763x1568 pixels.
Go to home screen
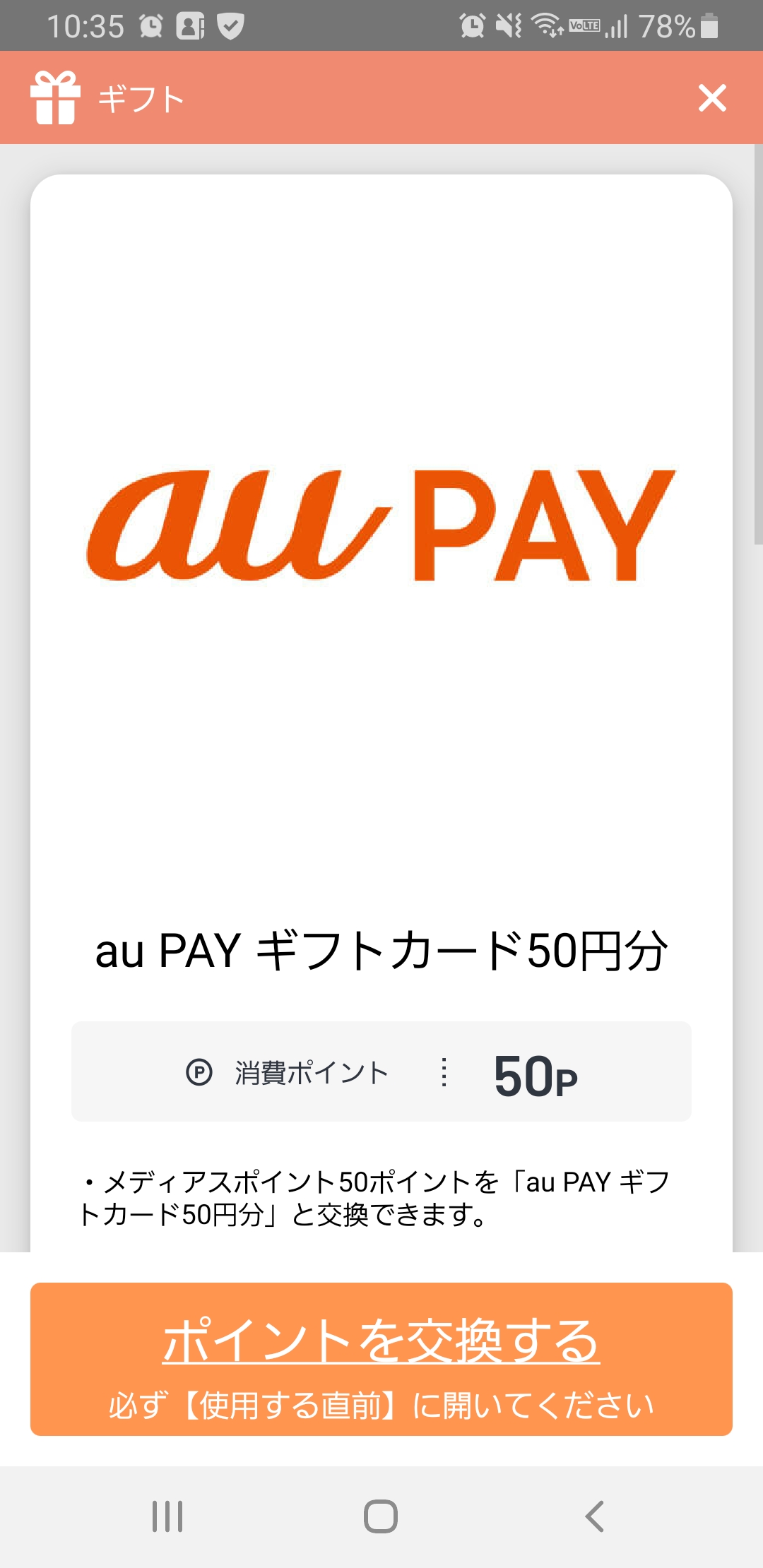click(381, 1516)
